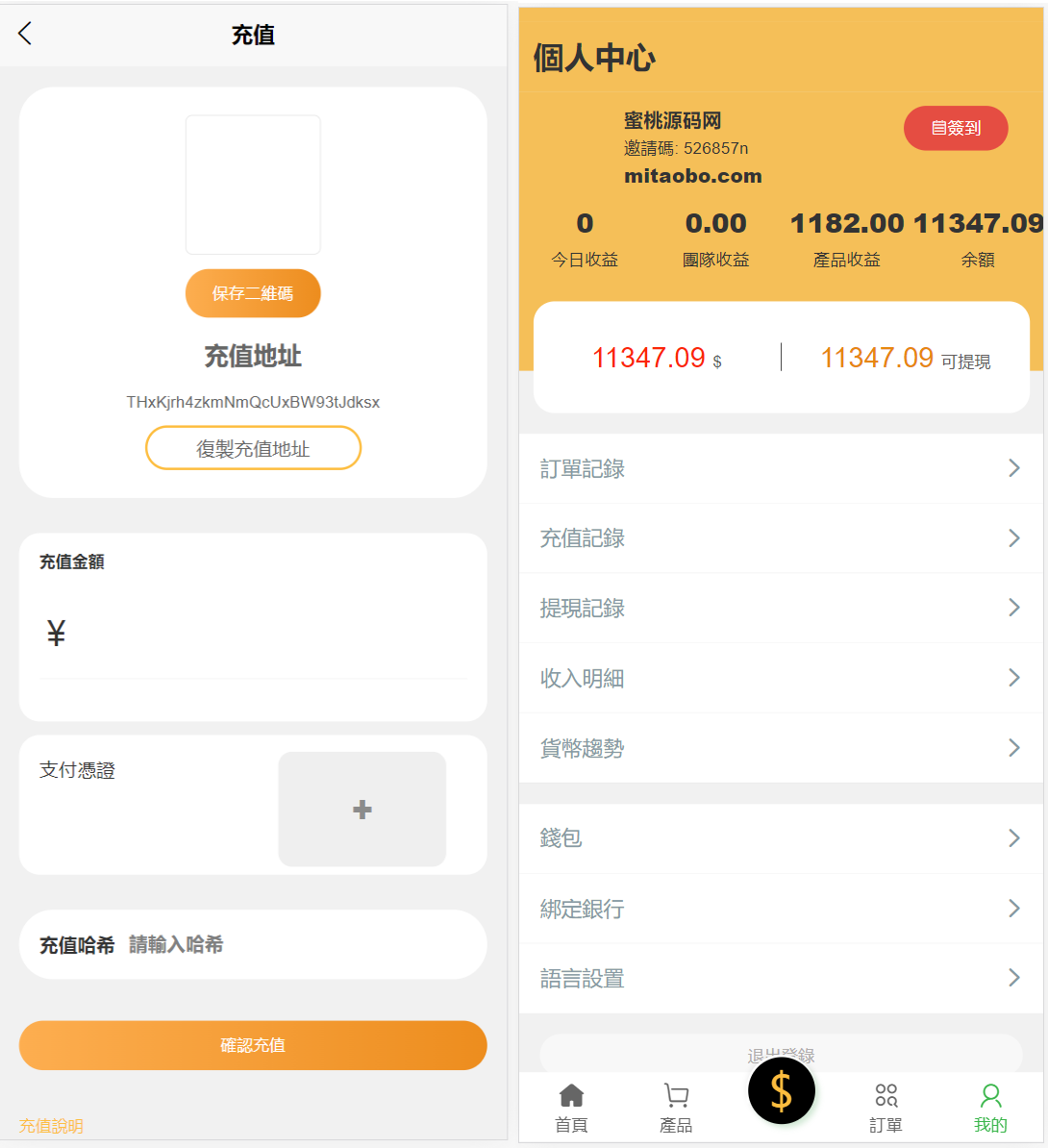This screenshot has height=1148, width=1048.
Task: Switch to the 訂單 tab
Action: [x=886, y=1108]
